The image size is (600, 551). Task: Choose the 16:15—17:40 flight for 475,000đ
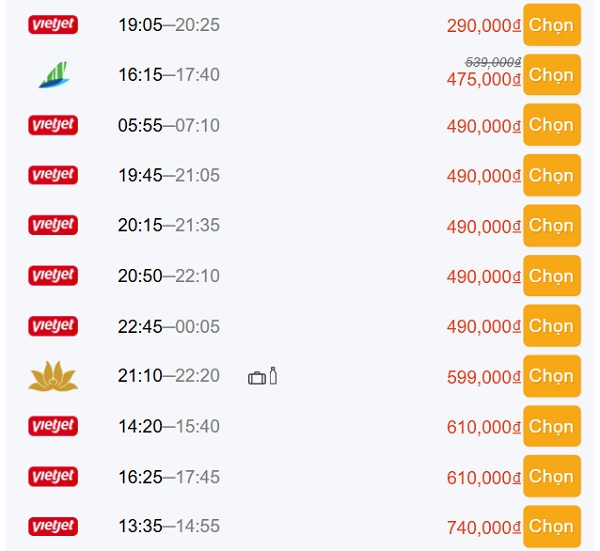[551, 75]
